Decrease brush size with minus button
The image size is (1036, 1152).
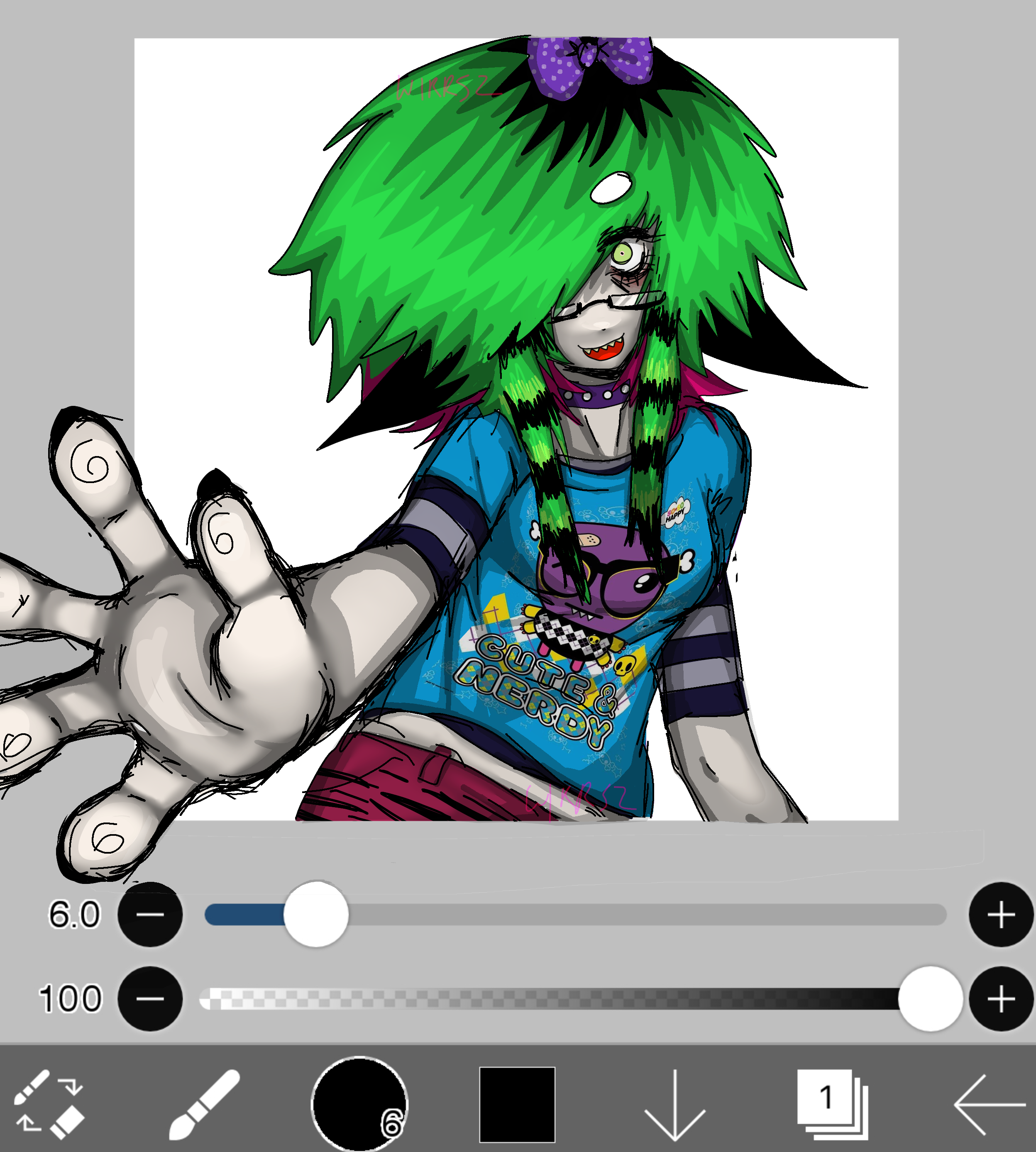tap(150, 915)
